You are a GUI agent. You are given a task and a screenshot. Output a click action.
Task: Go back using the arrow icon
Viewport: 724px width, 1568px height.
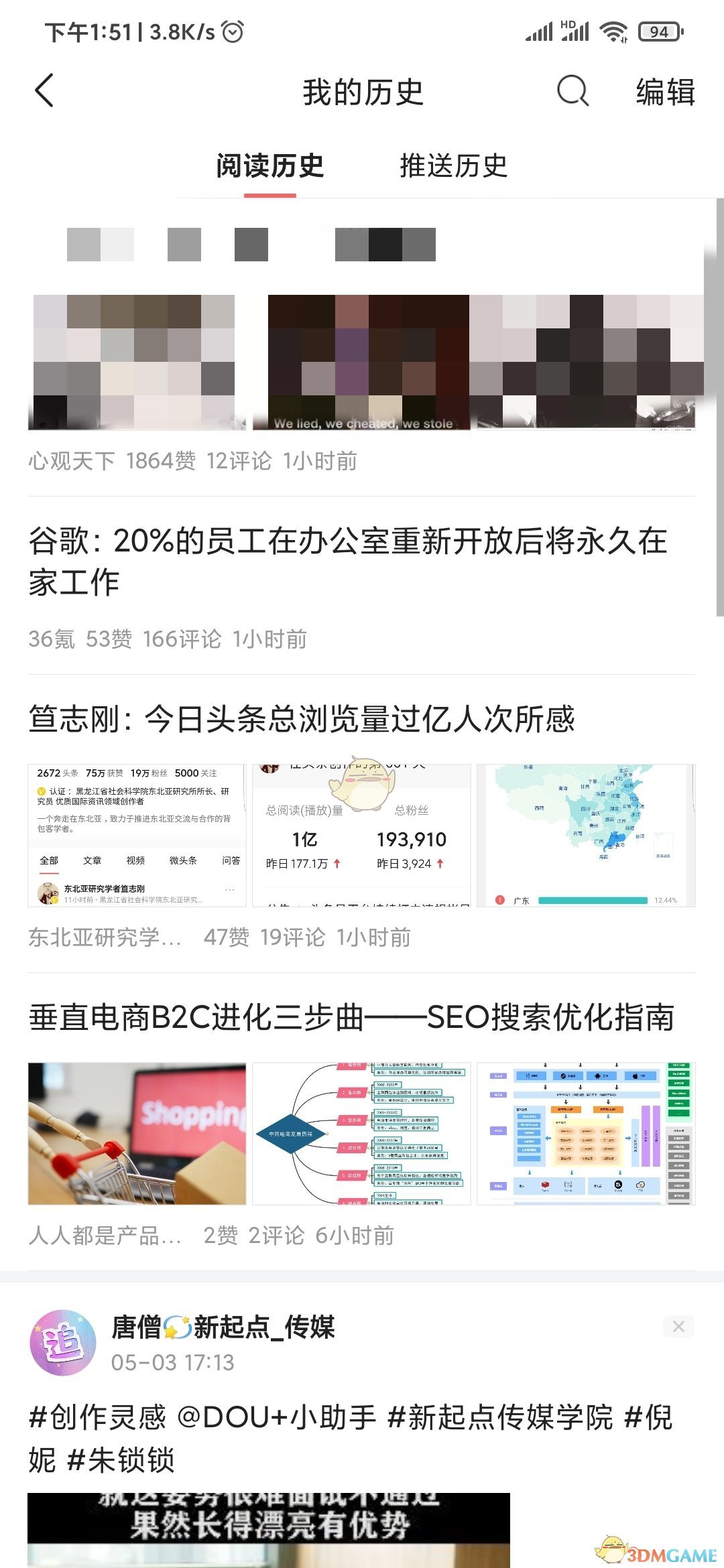[44, 91]
